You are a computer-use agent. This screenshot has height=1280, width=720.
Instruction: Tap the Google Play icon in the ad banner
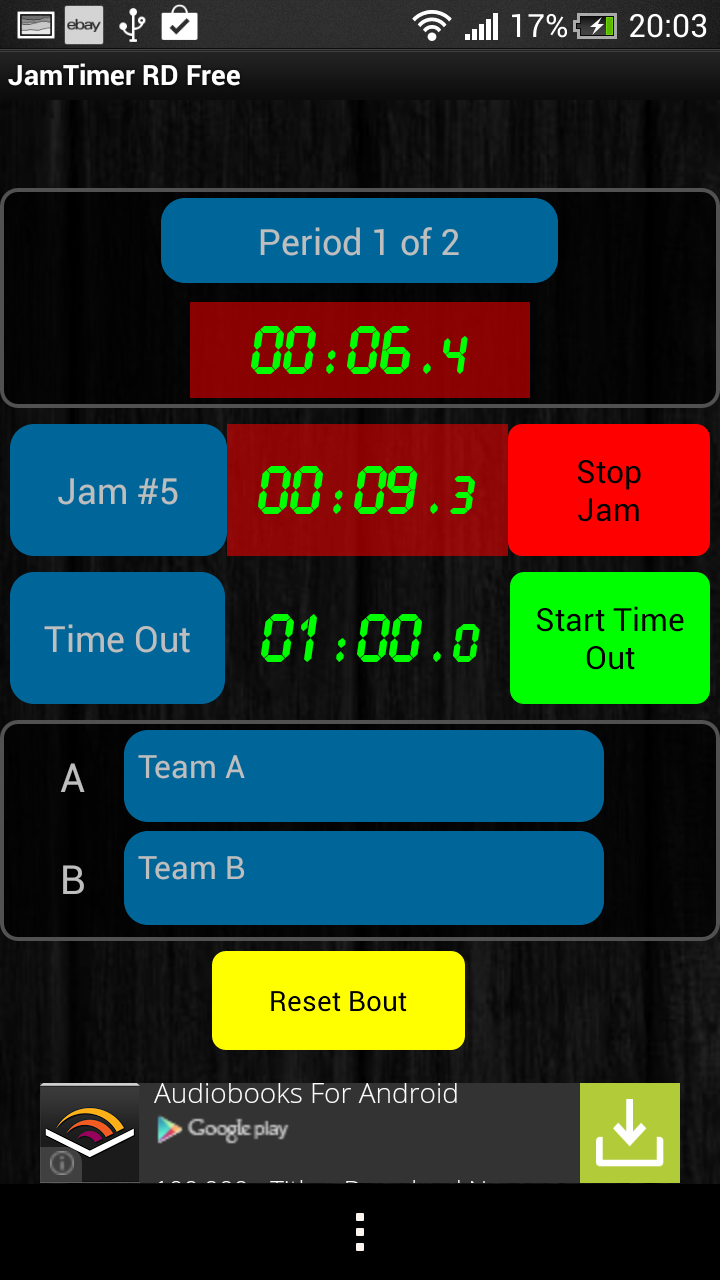tap(167, 1131)
